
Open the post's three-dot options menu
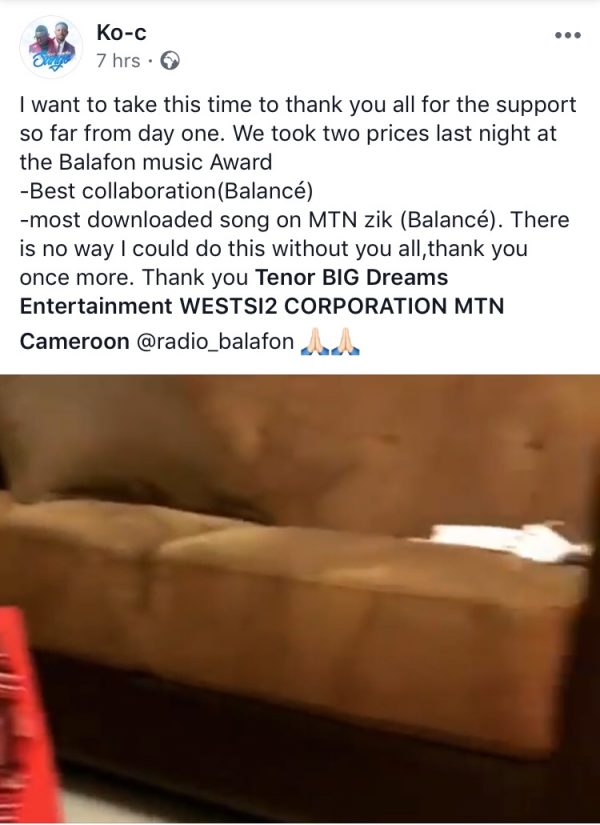[x=567, y=36]
